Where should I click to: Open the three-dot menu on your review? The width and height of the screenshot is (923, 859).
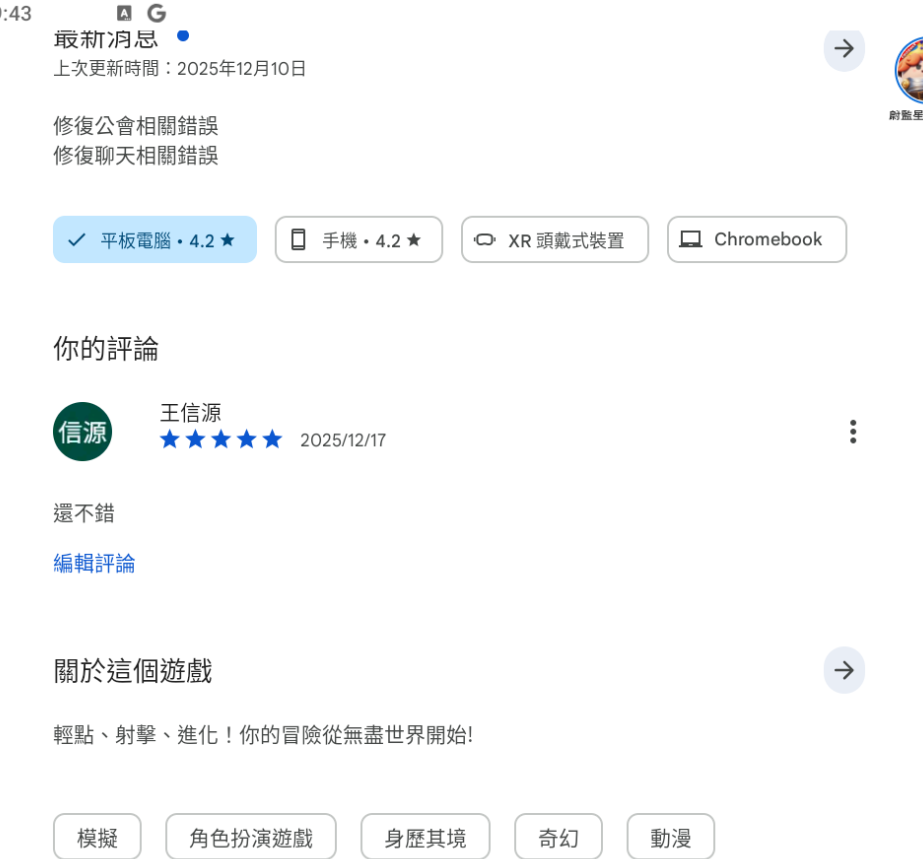coord(852,432)
